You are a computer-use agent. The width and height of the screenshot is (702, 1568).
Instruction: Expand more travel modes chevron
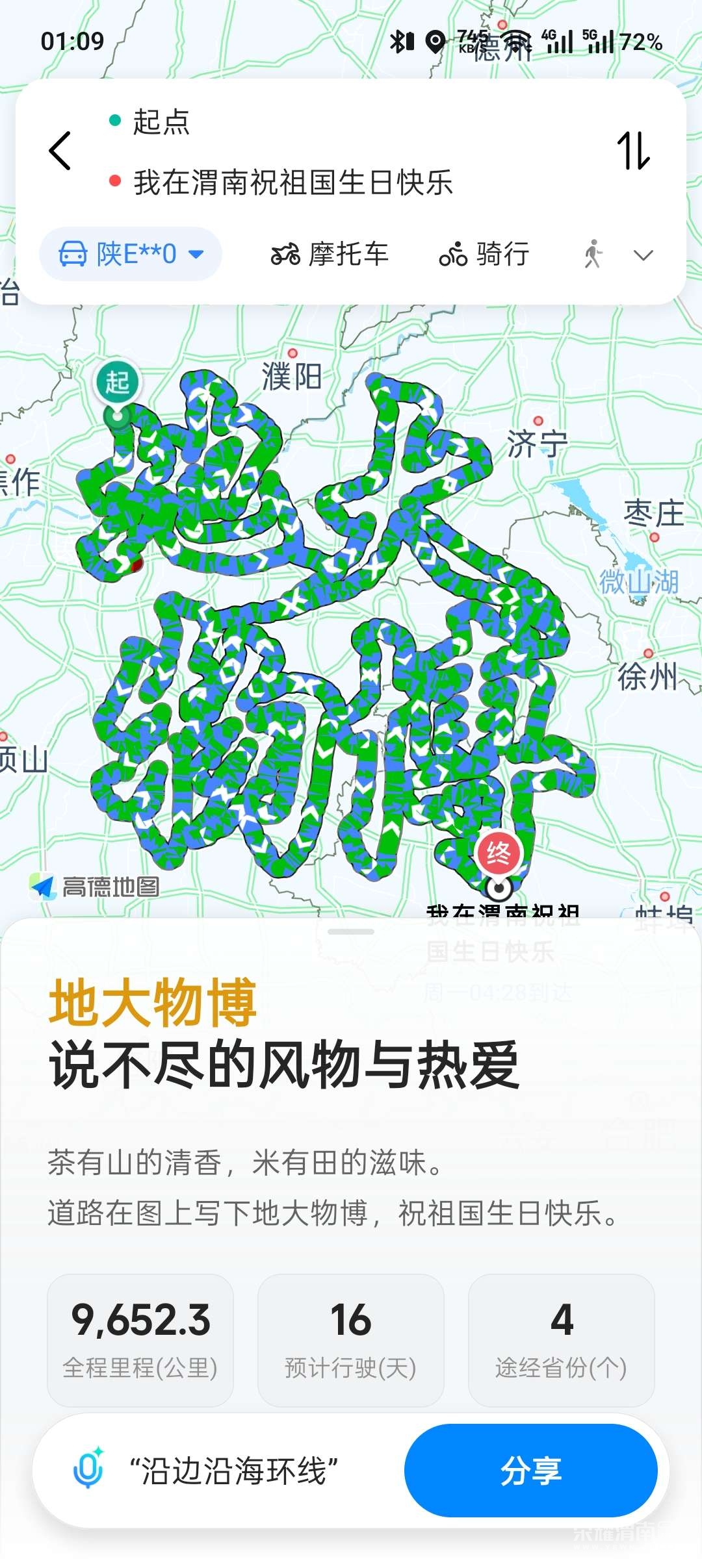coord(643,255)
